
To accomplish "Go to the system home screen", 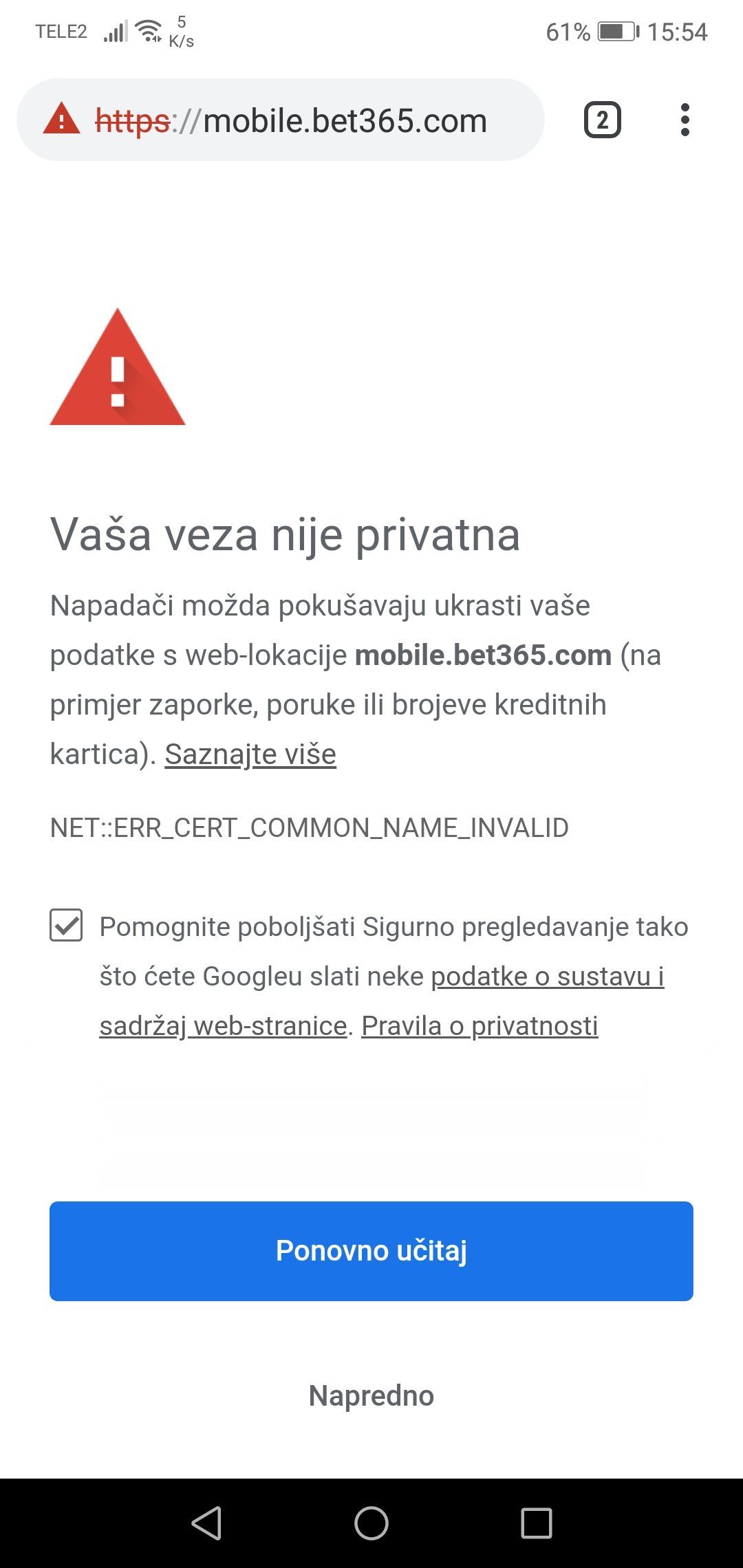I will pos(371,1523).
